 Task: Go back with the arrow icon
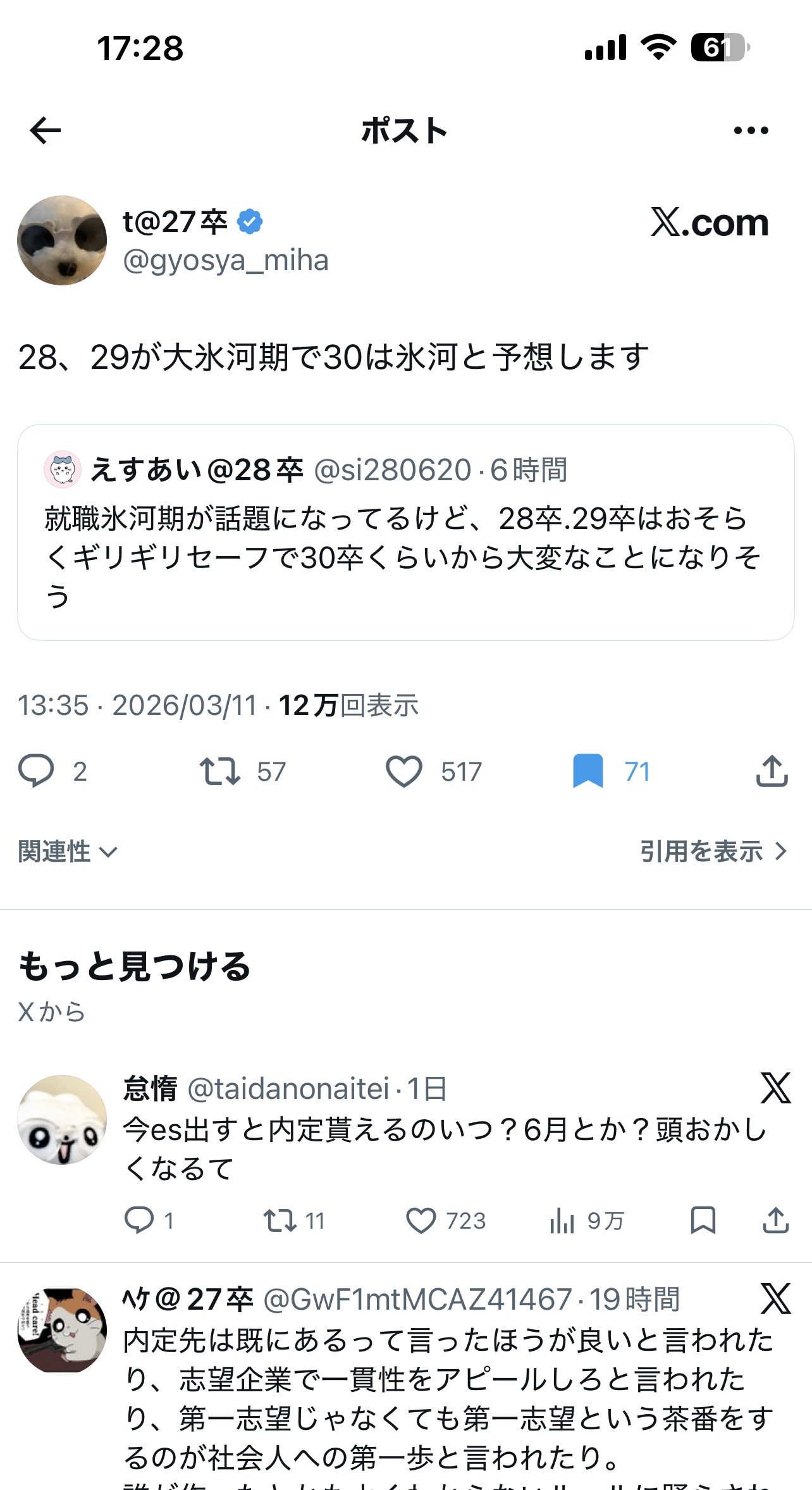point(46,131)
